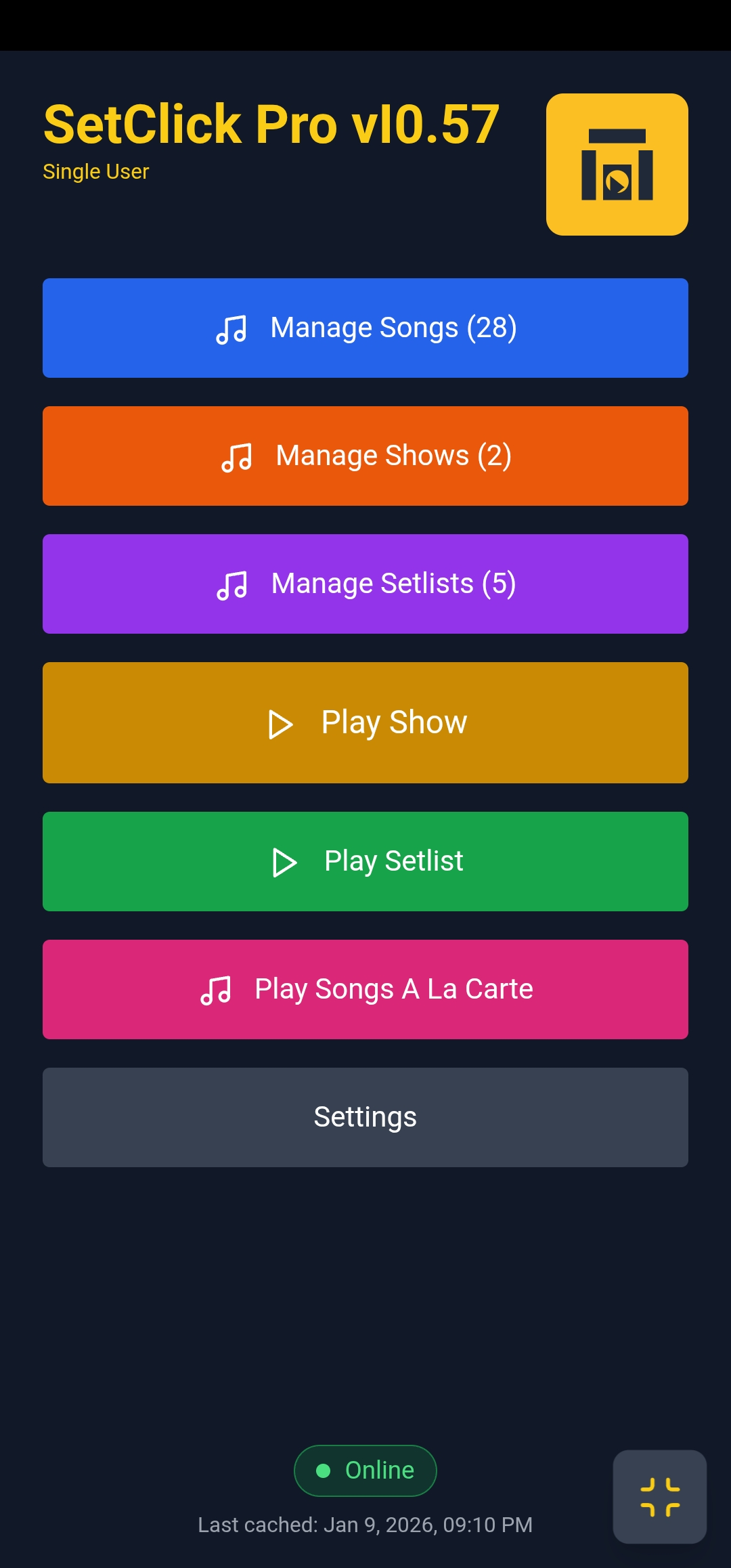Click the SetClick Pro app logo icon
The width and height of the screenshot is (731, 1568).
click(x=618, y=164)
